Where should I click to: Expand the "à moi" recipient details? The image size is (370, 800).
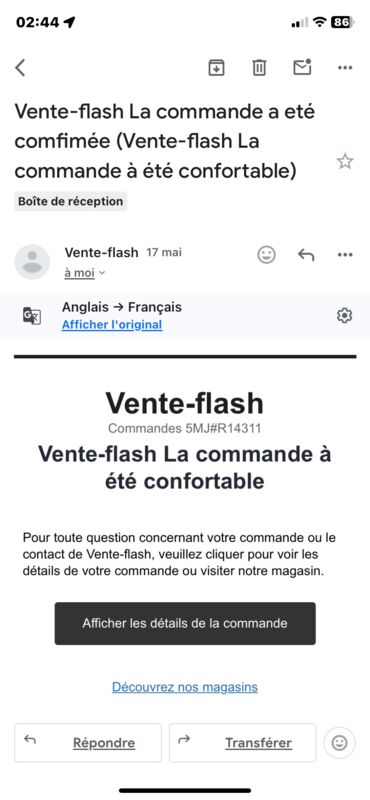tap(85, 273)
